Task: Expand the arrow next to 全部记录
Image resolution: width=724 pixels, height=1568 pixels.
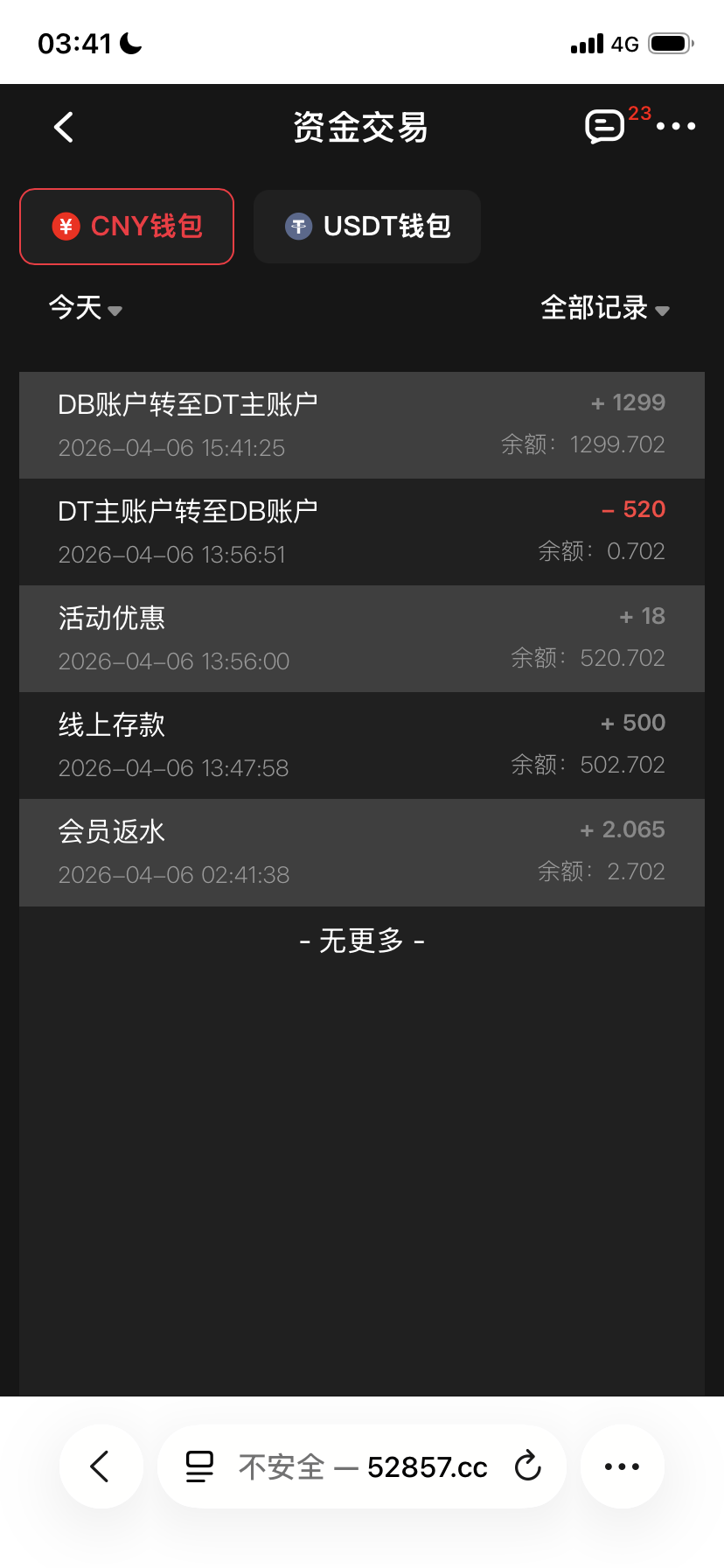Action: [663, 311]
